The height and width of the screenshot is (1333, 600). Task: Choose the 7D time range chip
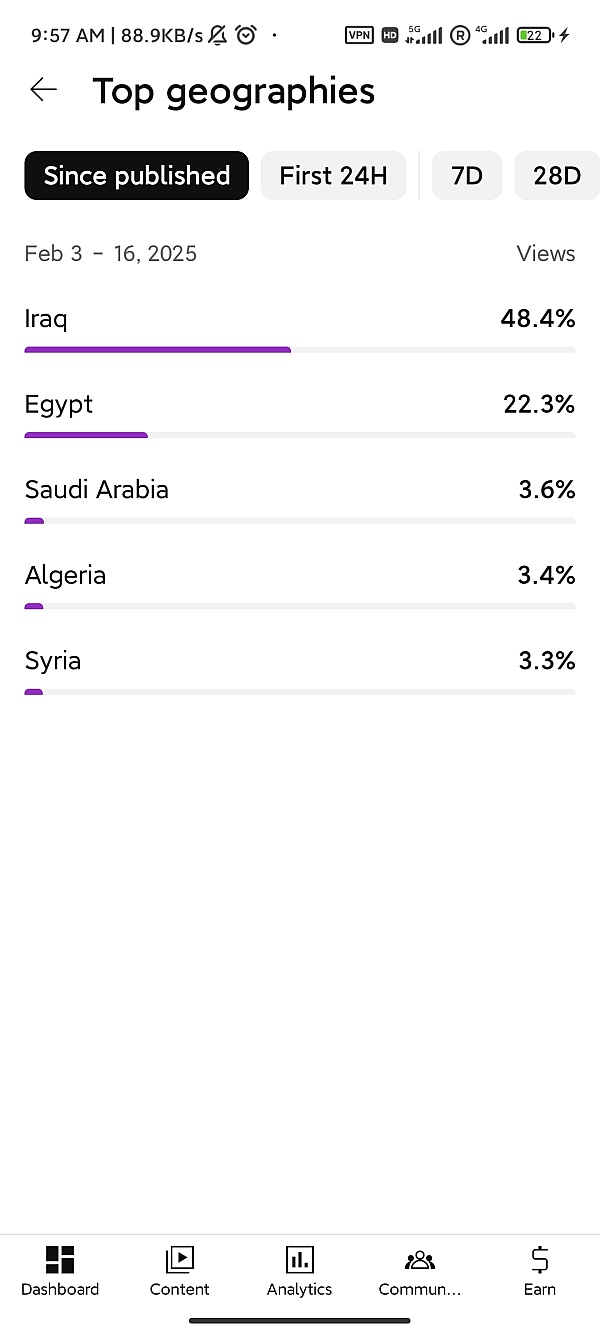467,176
